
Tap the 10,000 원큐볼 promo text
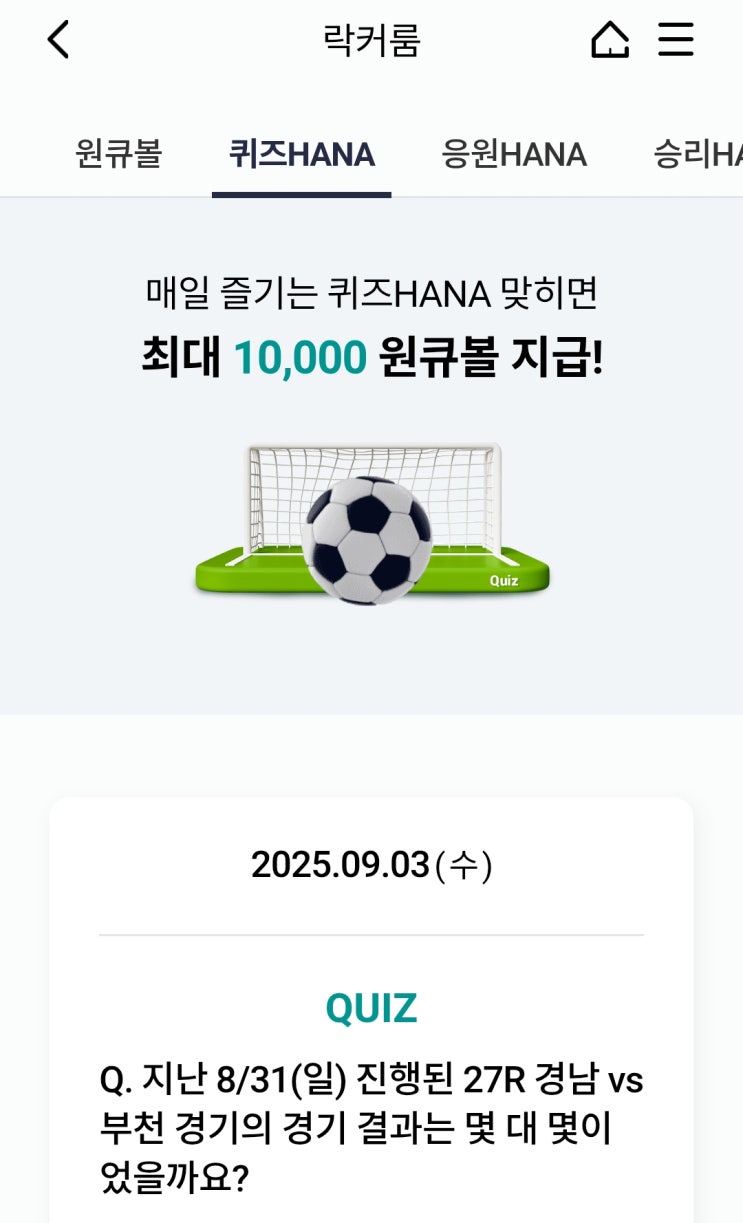(x=371, y=357)
